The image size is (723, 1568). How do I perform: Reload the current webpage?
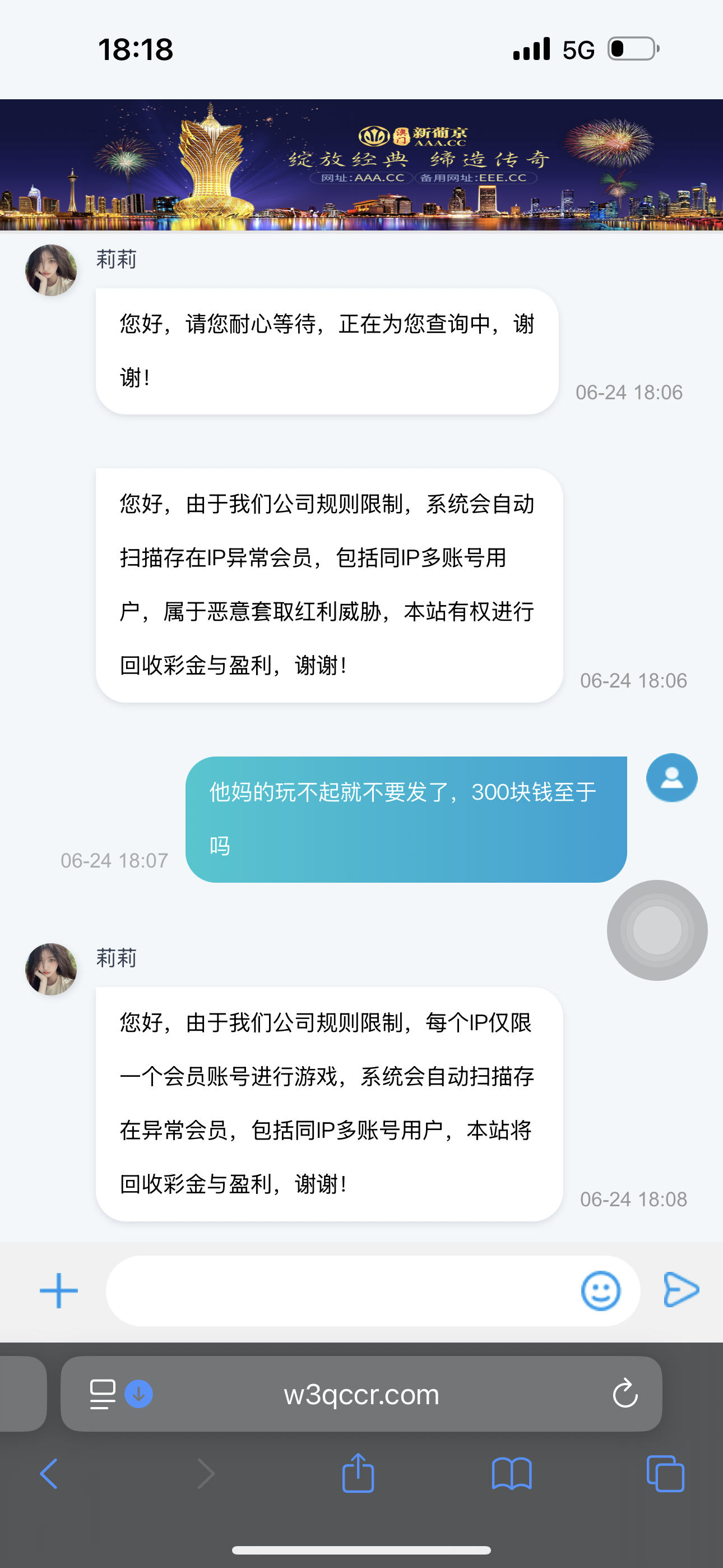625,1393
